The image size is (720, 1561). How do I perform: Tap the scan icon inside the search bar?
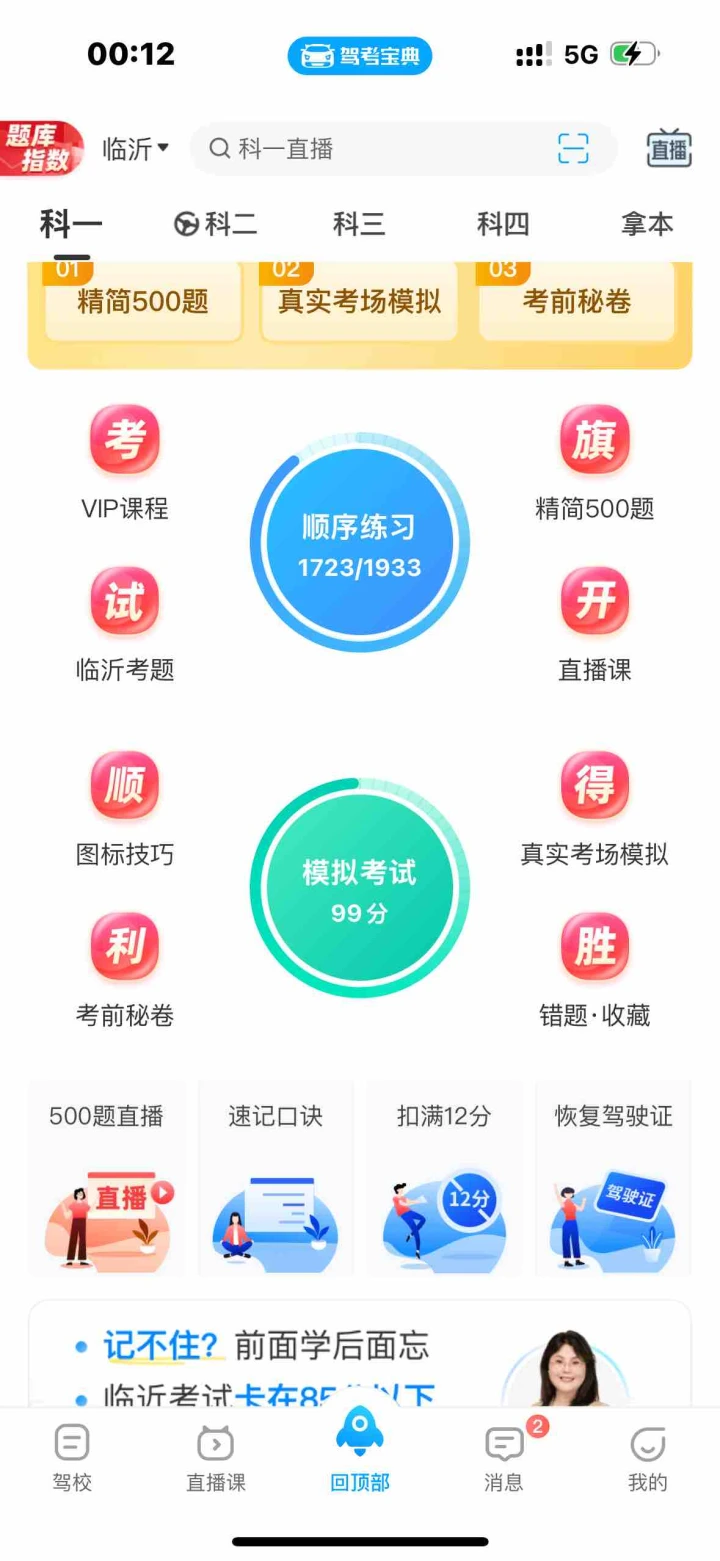(573, 149)
